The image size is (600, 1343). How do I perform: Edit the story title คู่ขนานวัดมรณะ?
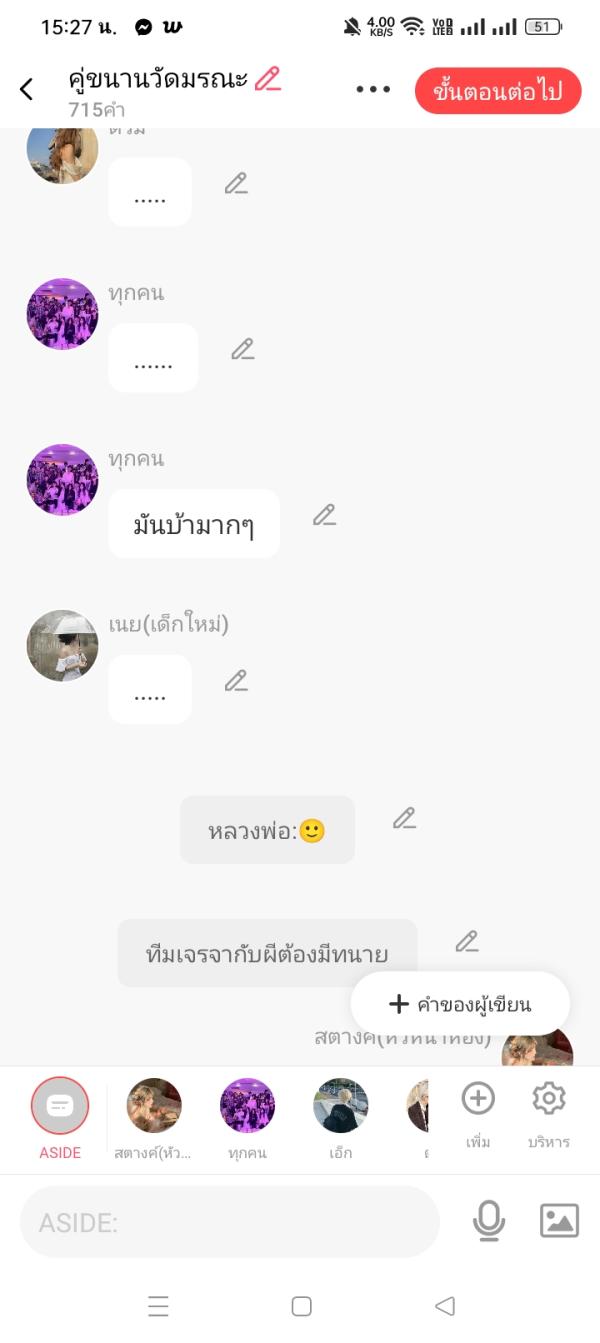[268, 80]
